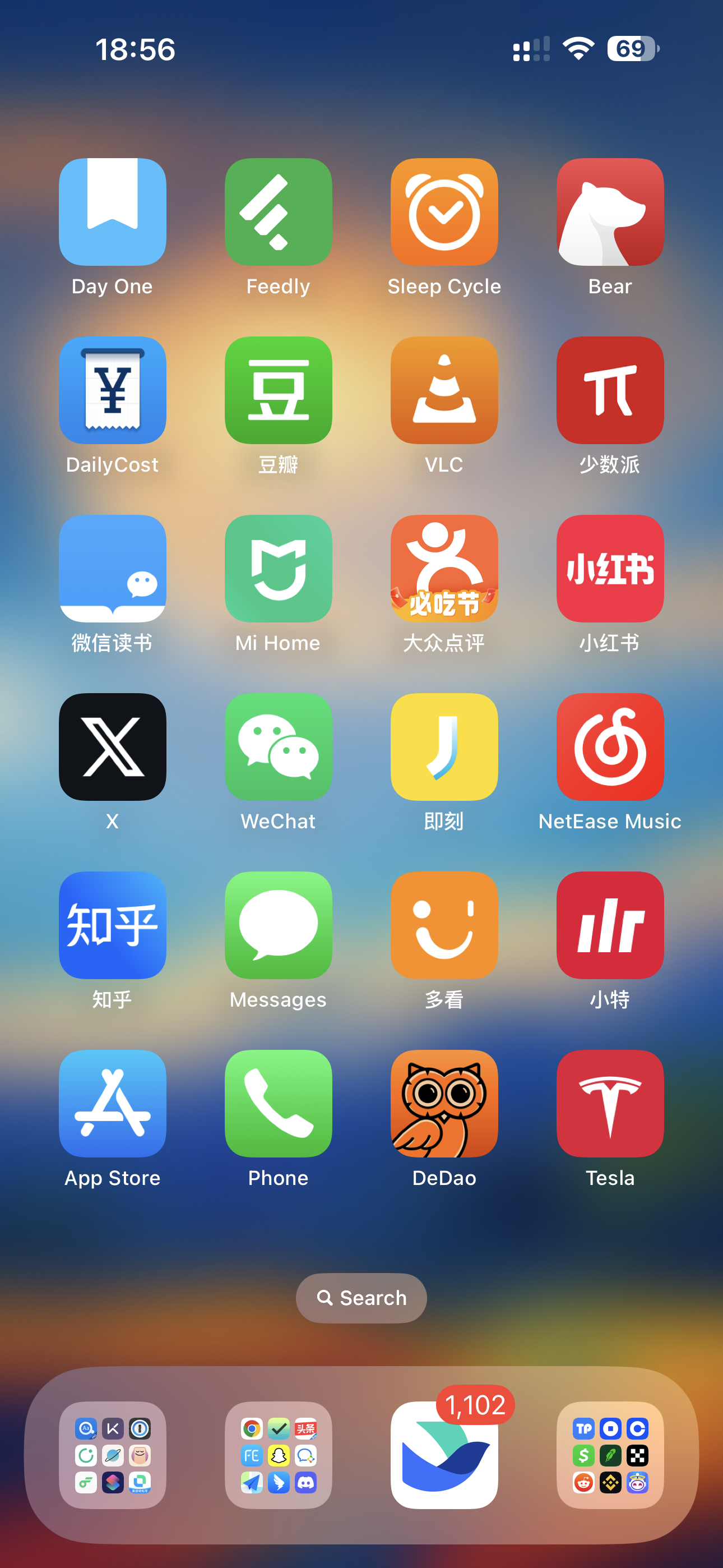Open the Day One app
723x1568 pixels.
pyautogui.click(x=113, y=212)
